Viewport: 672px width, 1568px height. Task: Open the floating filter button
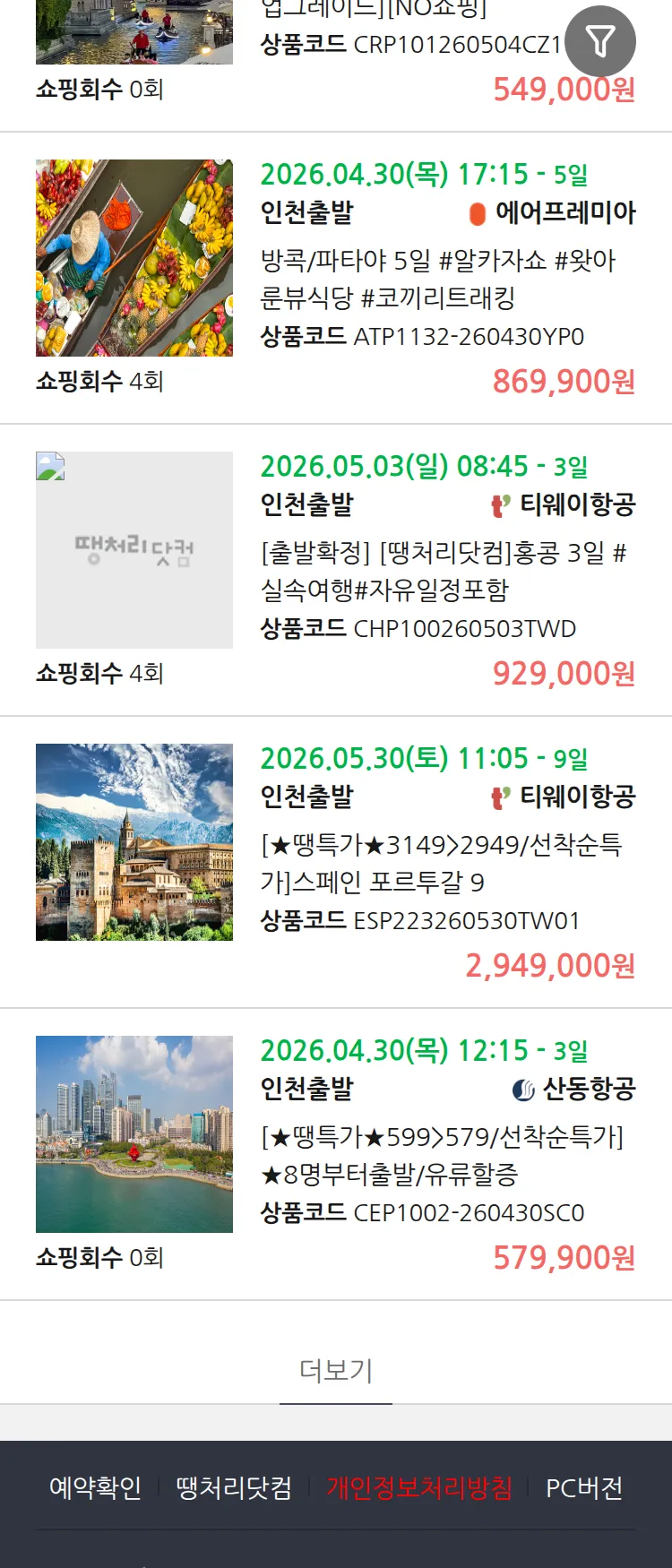tap(599, 41)
